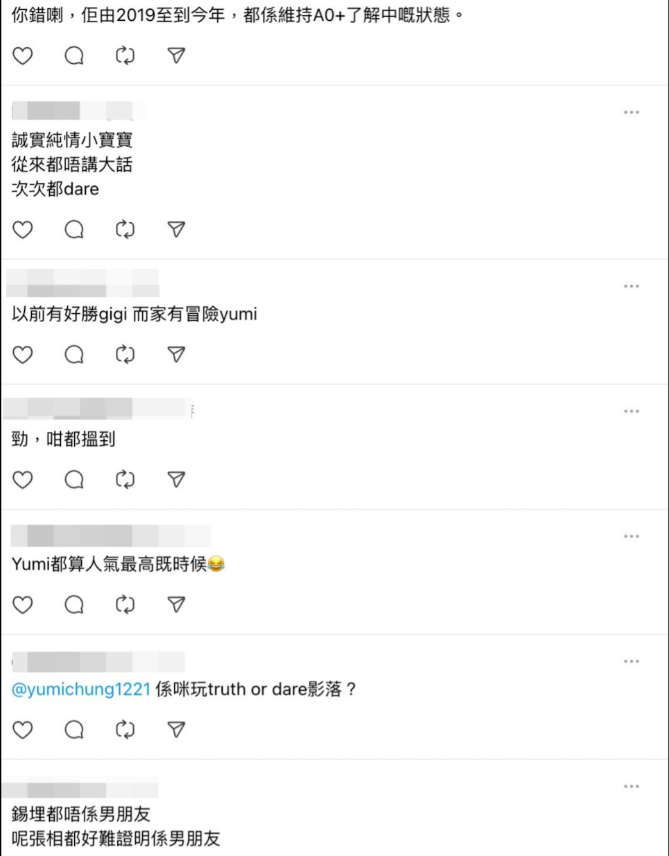The width and height of the screenshot is (669, 856).
Task: Open more options for 以前有好勝gigi comment
Action: point(631,286)
